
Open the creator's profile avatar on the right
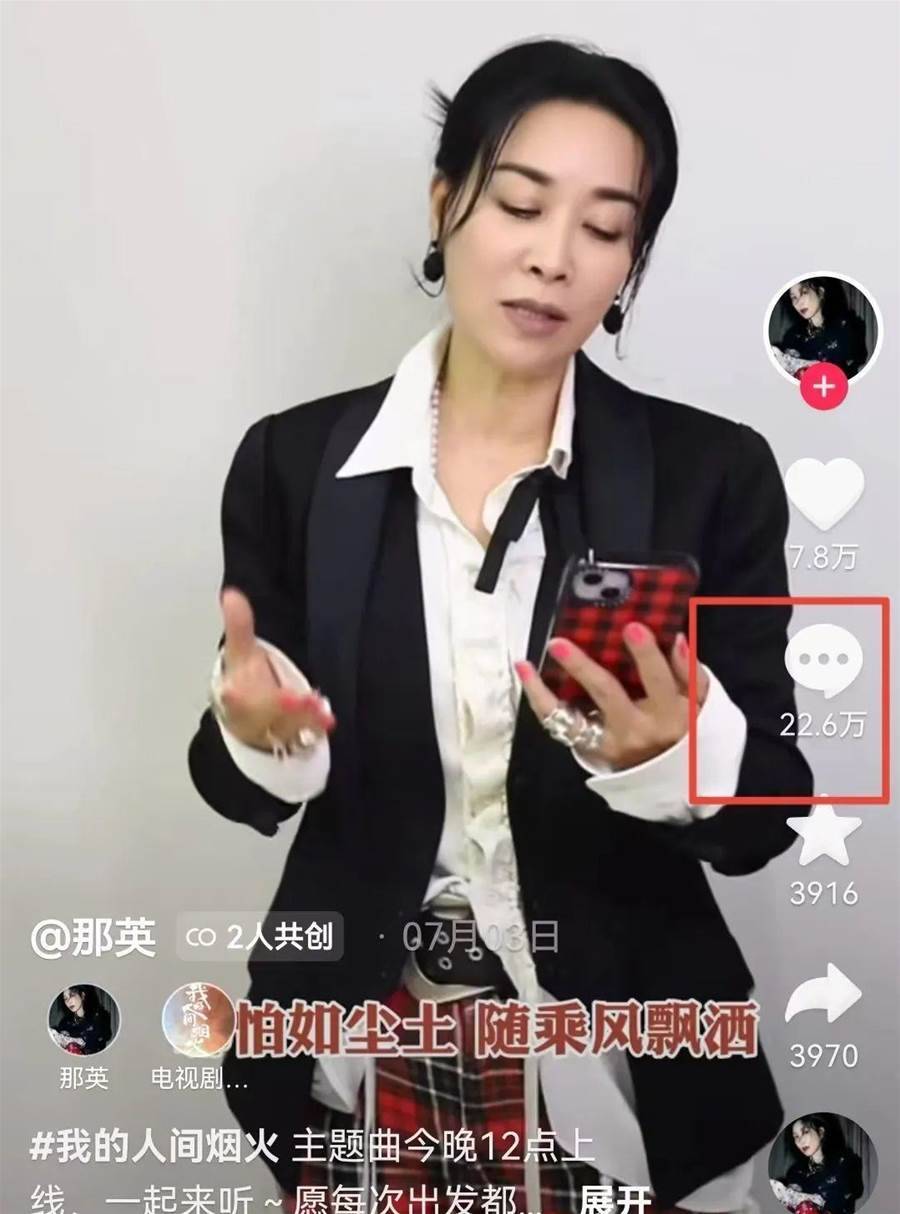823,328
